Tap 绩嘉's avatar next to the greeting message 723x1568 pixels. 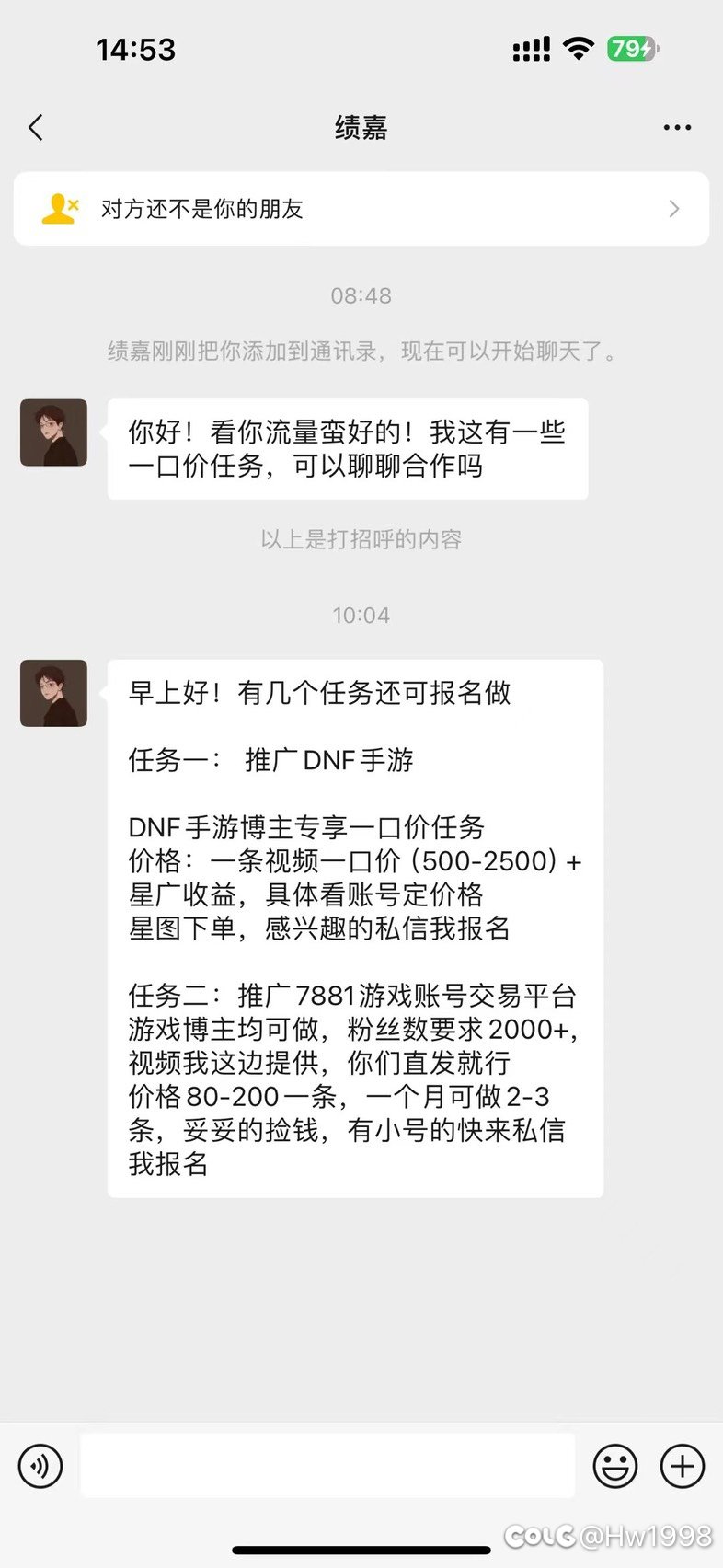tap(54, 432)
